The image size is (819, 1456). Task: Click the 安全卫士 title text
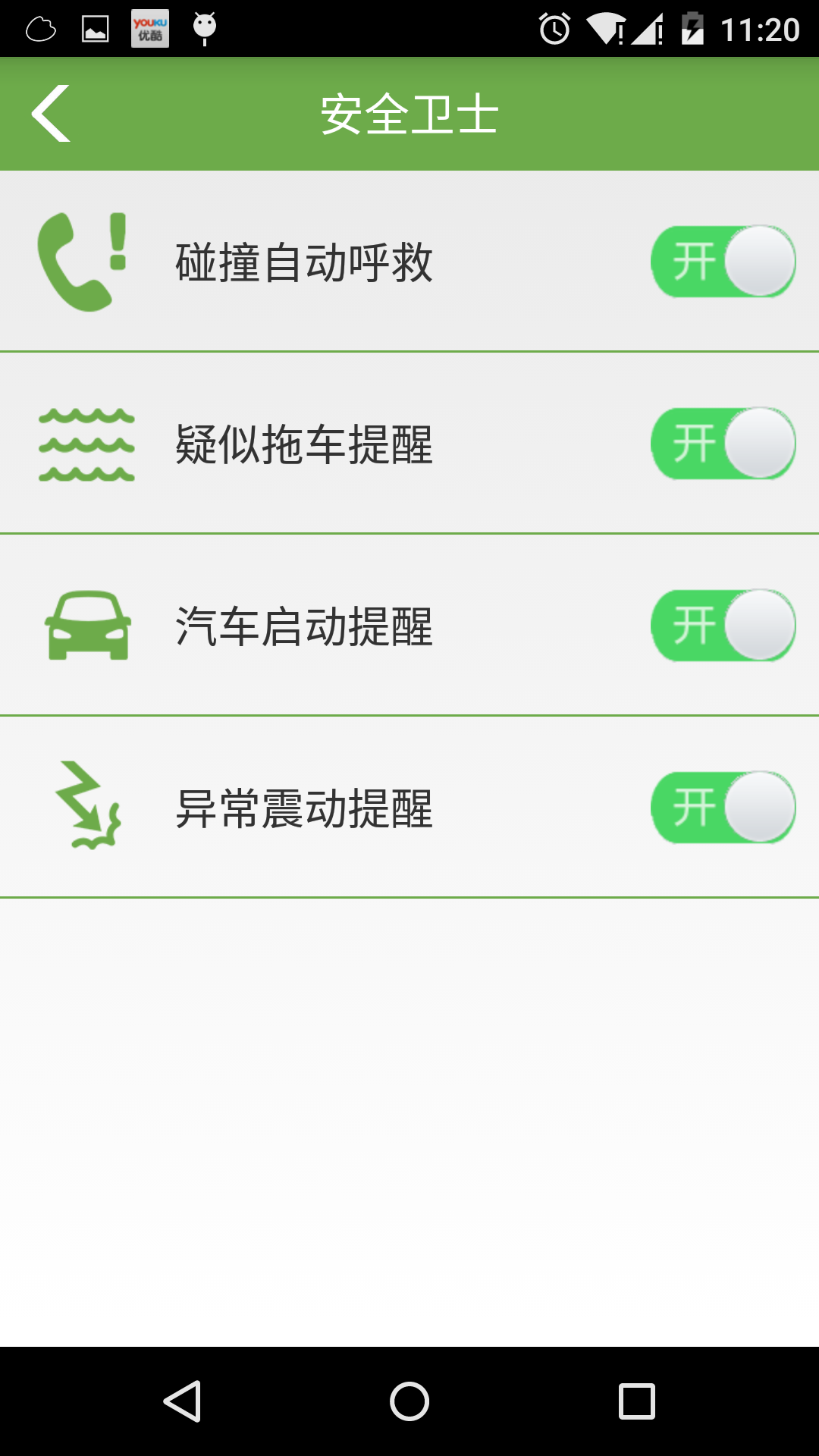tap(409, 114)
